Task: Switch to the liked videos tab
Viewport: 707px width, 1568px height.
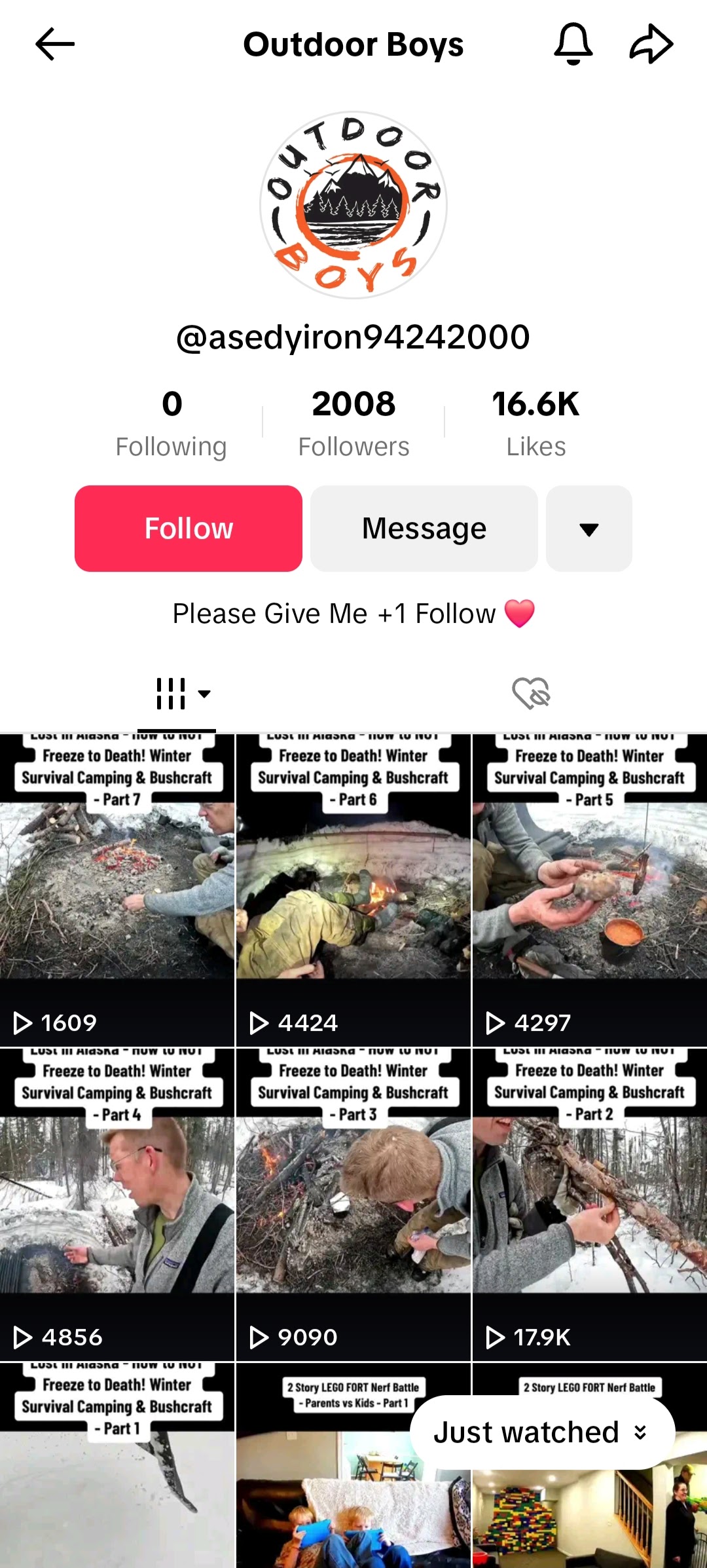Action: 531,694
